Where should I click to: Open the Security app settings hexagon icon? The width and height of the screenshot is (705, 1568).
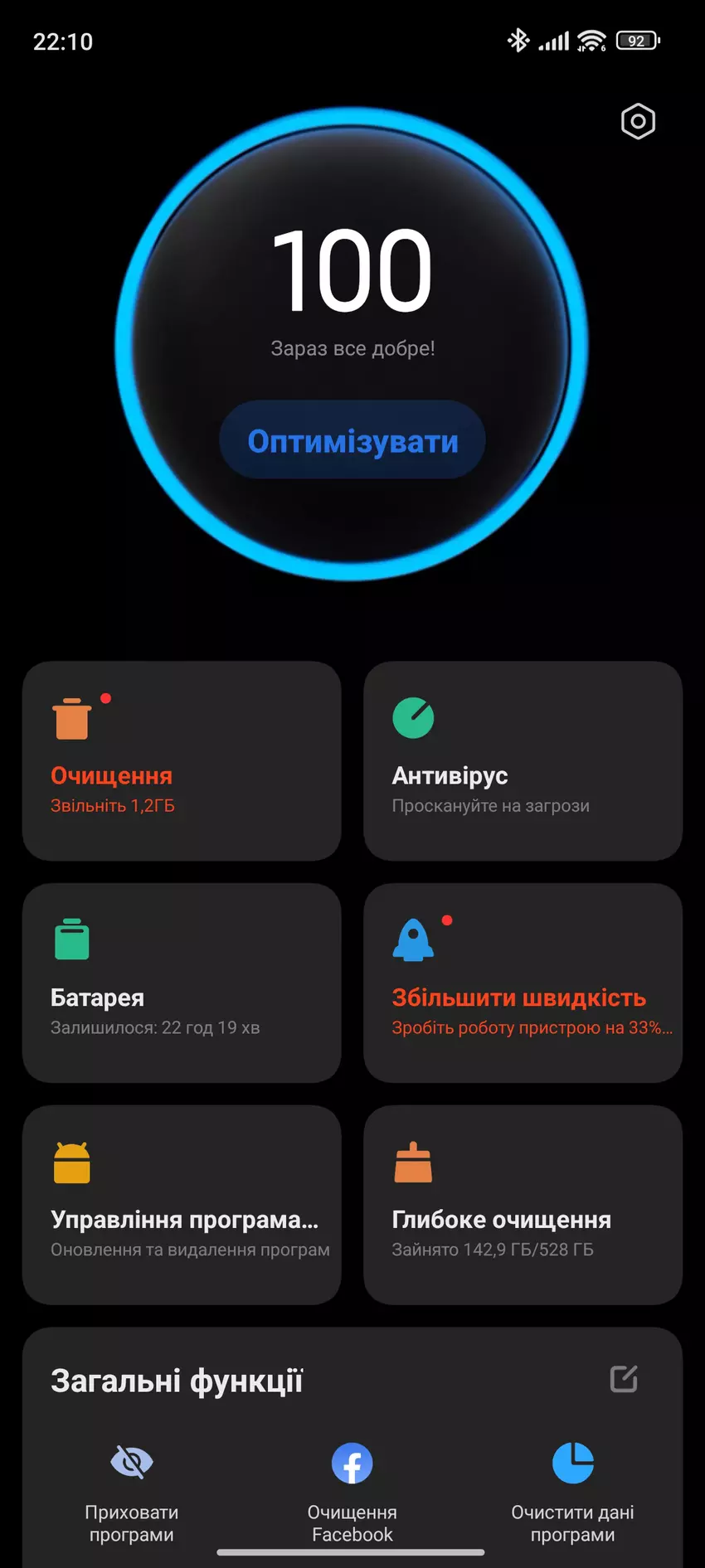click(638, 122)
